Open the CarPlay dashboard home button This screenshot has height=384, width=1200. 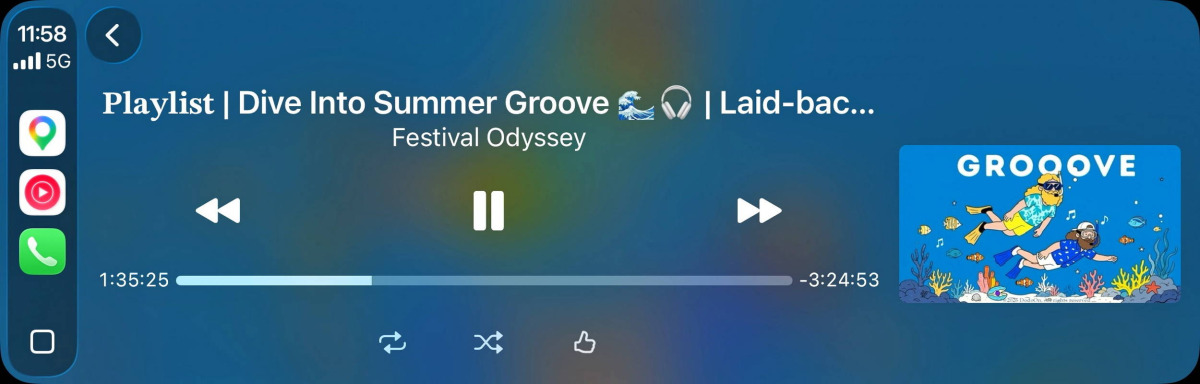click(x=42, y=342)
